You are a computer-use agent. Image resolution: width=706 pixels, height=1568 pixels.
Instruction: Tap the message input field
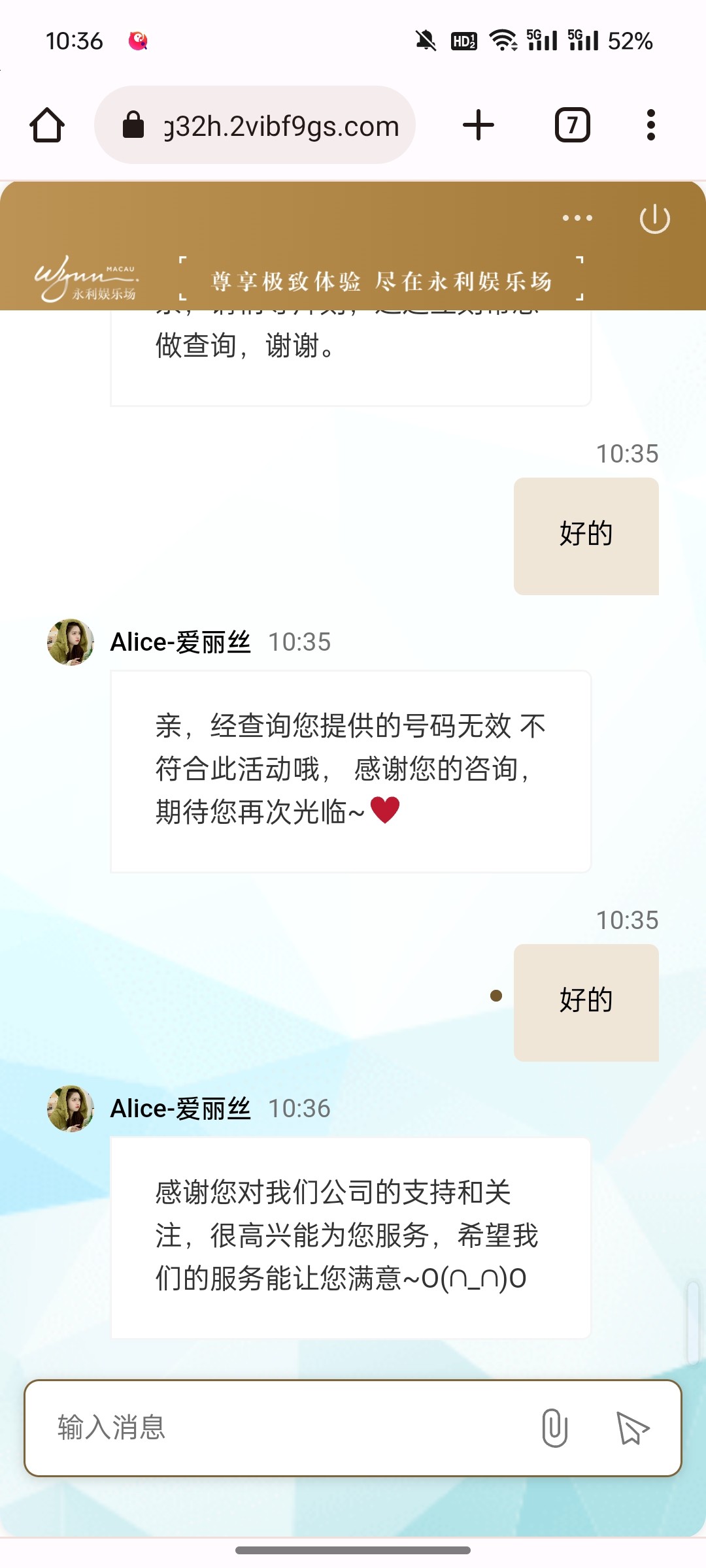(x=281, y=1428)
